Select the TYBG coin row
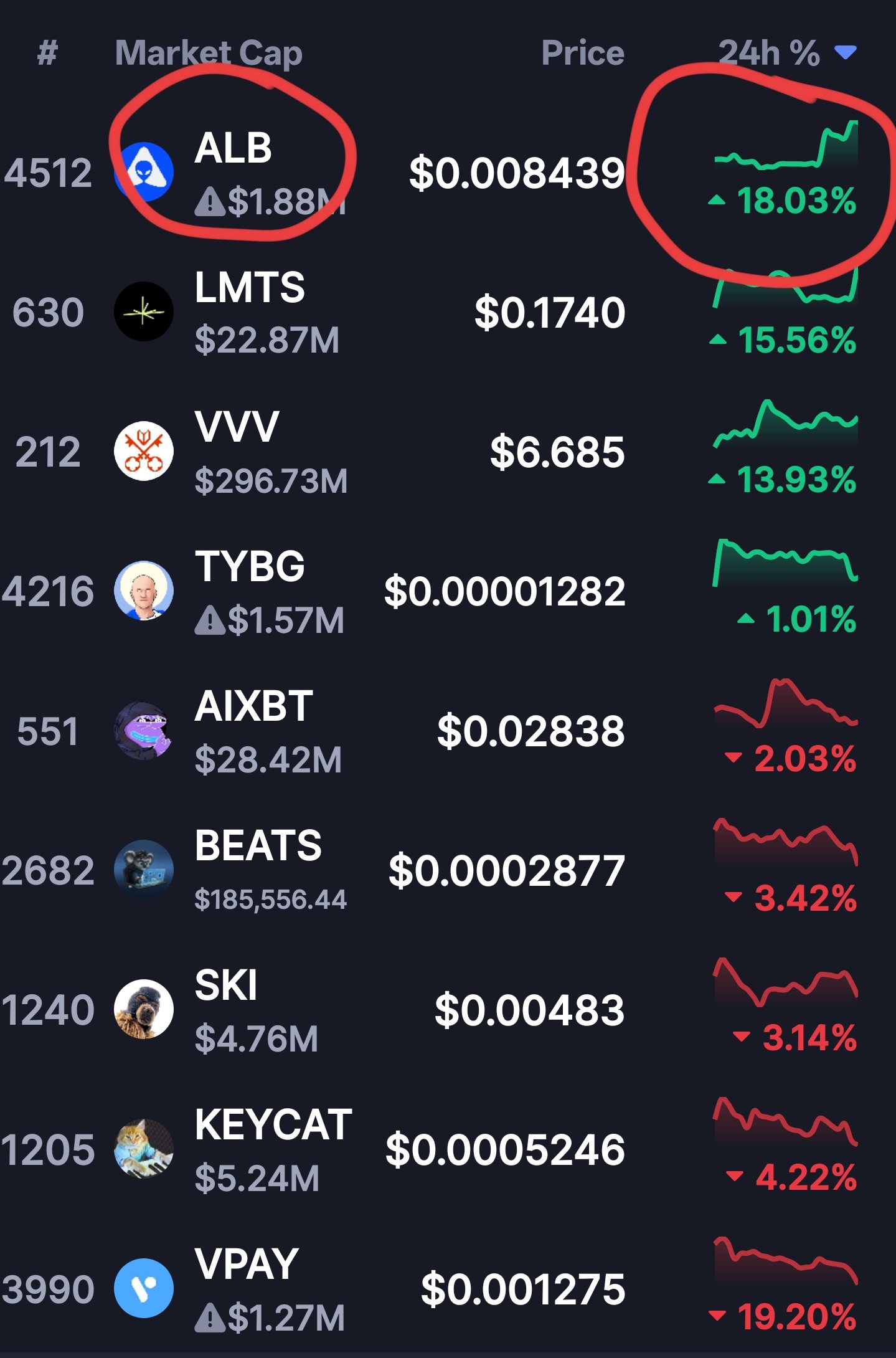The image size is (896, 1358). (x=250, y=567)
